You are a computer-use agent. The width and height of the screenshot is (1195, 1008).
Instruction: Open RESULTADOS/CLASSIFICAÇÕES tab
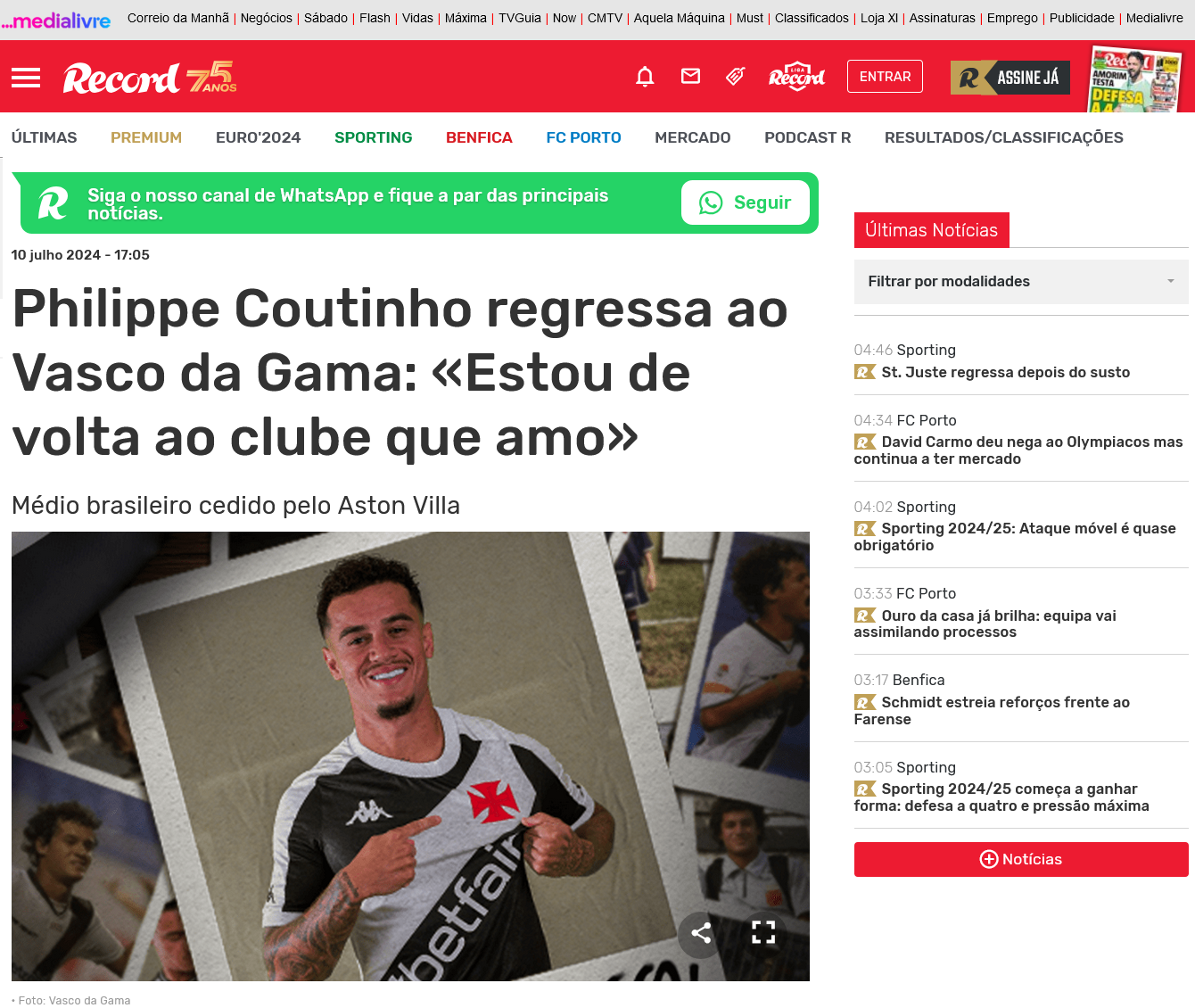1003,137
